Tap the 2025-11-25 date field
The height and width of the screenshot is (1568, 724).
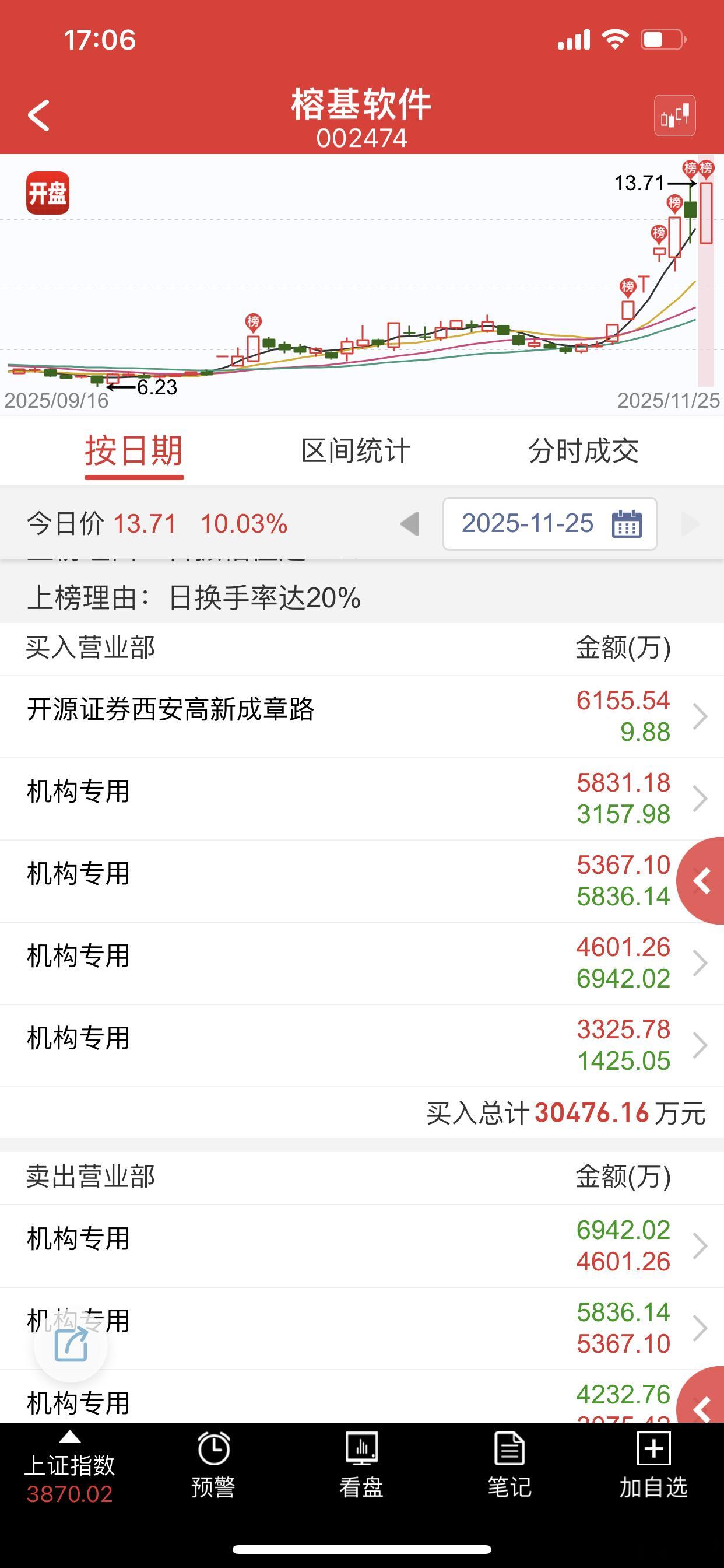pos(528,524)
